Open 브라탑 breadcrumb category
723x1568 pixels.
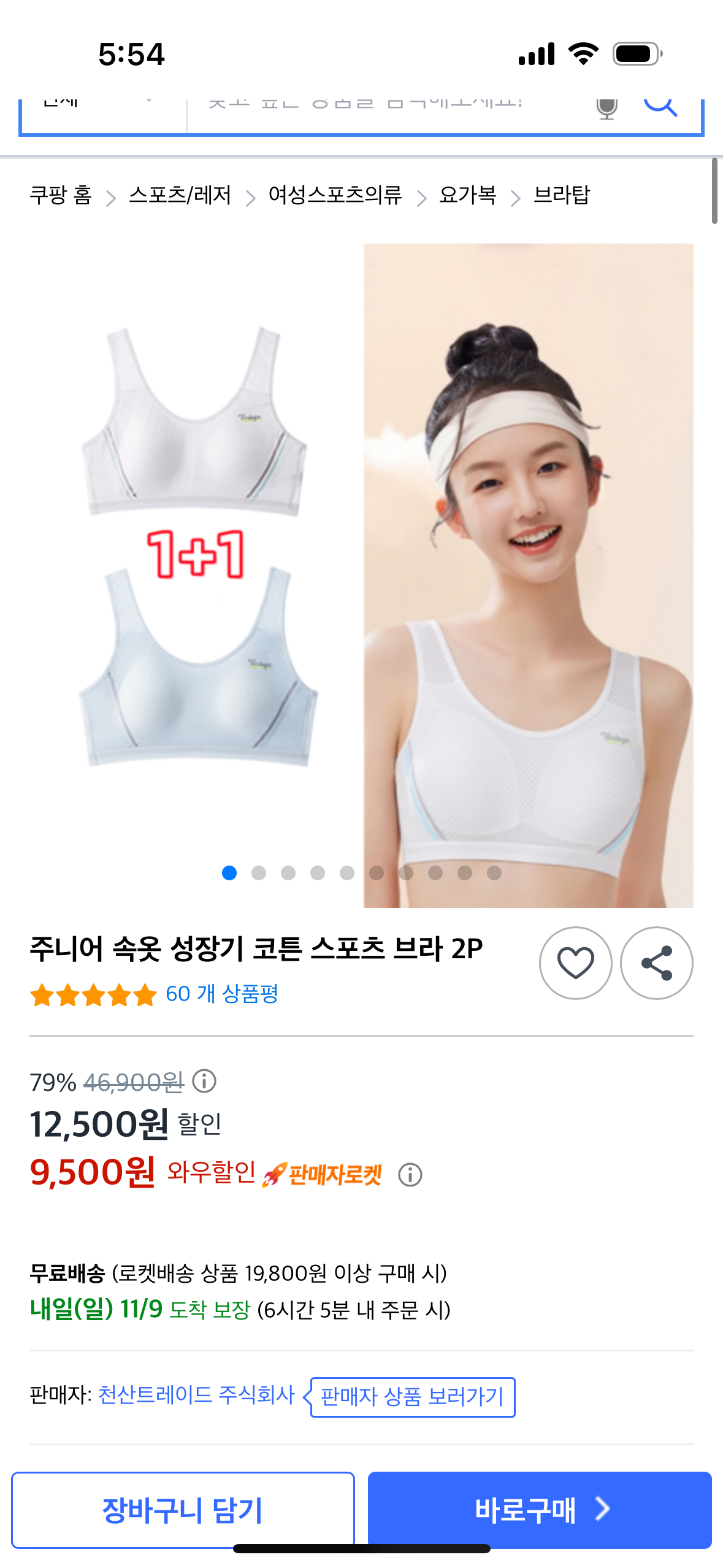point(561,196)
